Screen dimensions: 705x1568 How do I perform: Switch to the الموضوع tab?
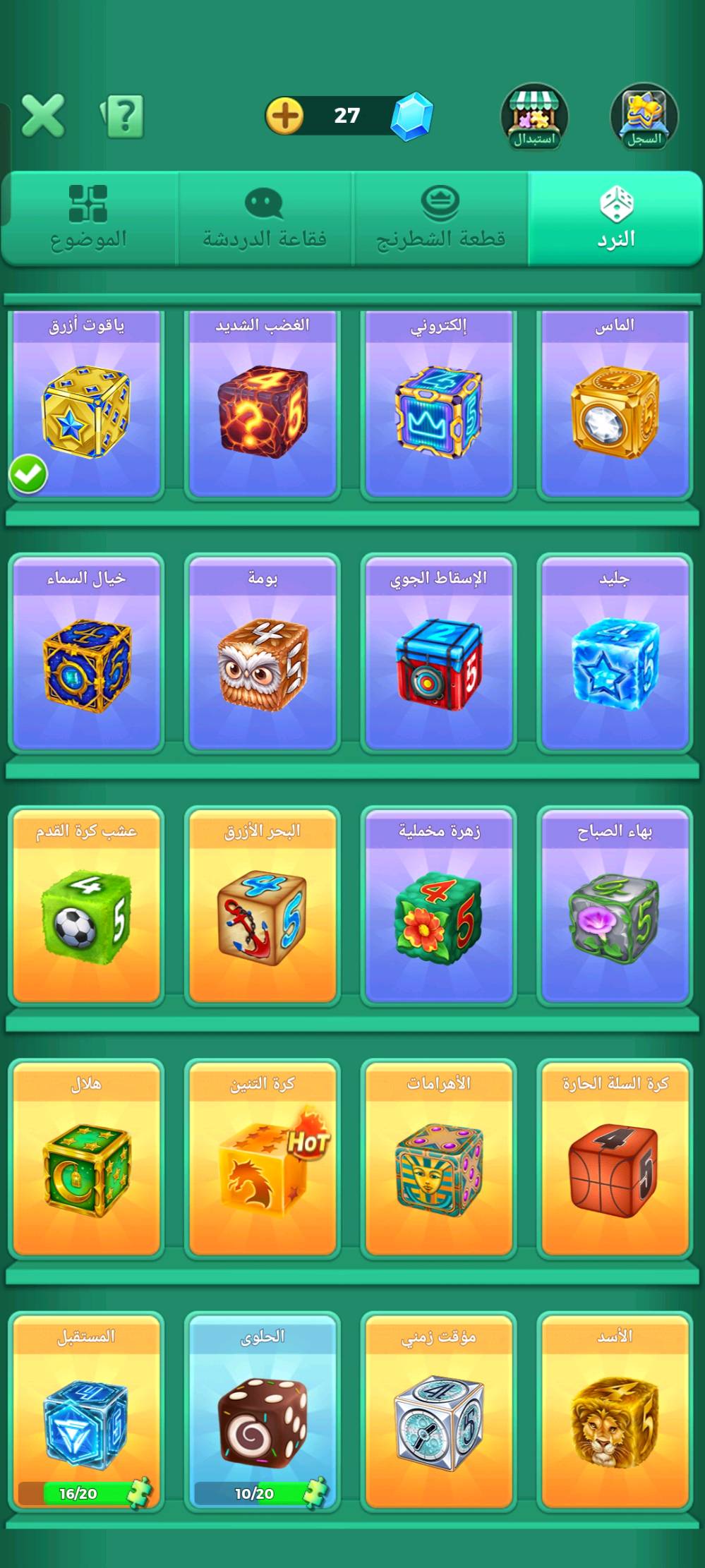pyautogui.click(x=89, y=219)
